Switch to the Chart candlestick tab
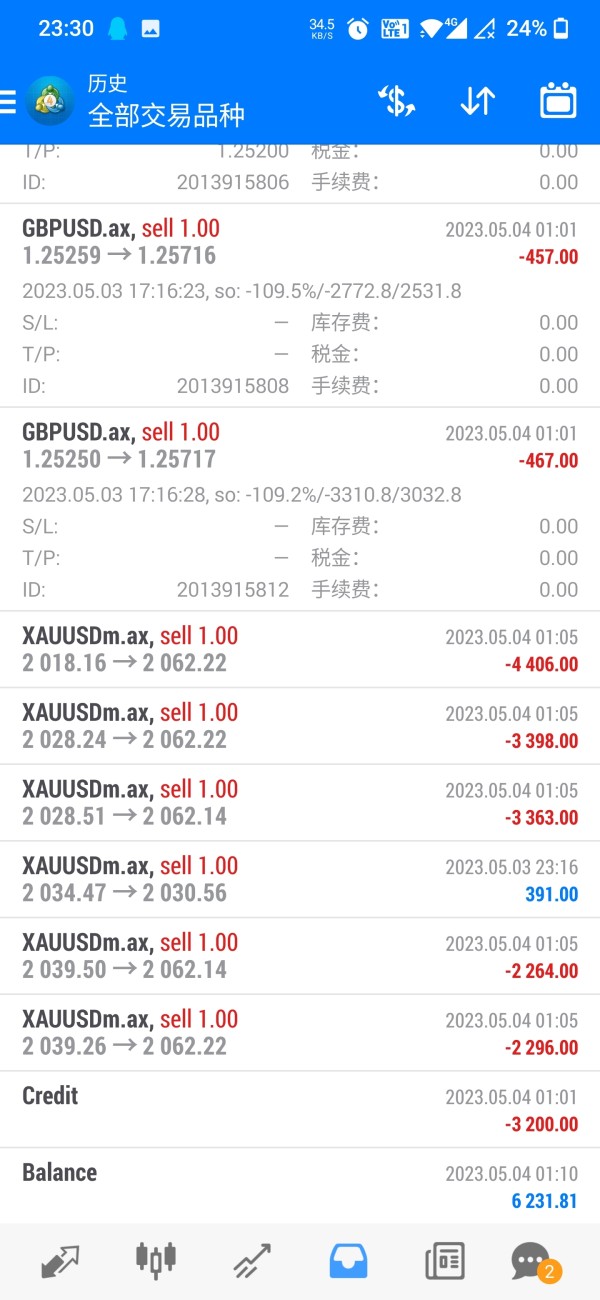Screen dimensions: 600x1300 (x=157, y=1260)
